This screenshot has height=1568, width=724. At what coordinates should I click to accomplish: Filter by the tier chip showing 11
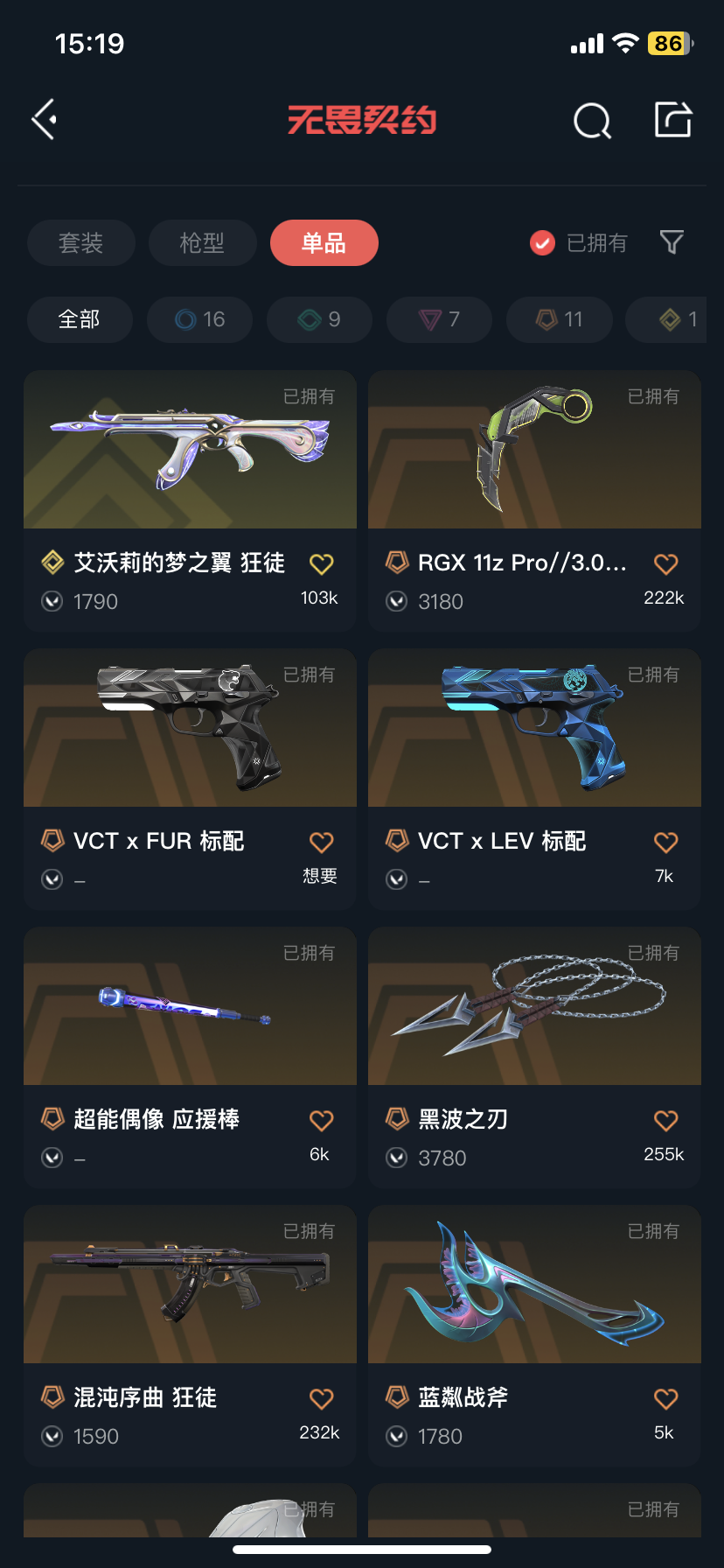click(559, 319)
